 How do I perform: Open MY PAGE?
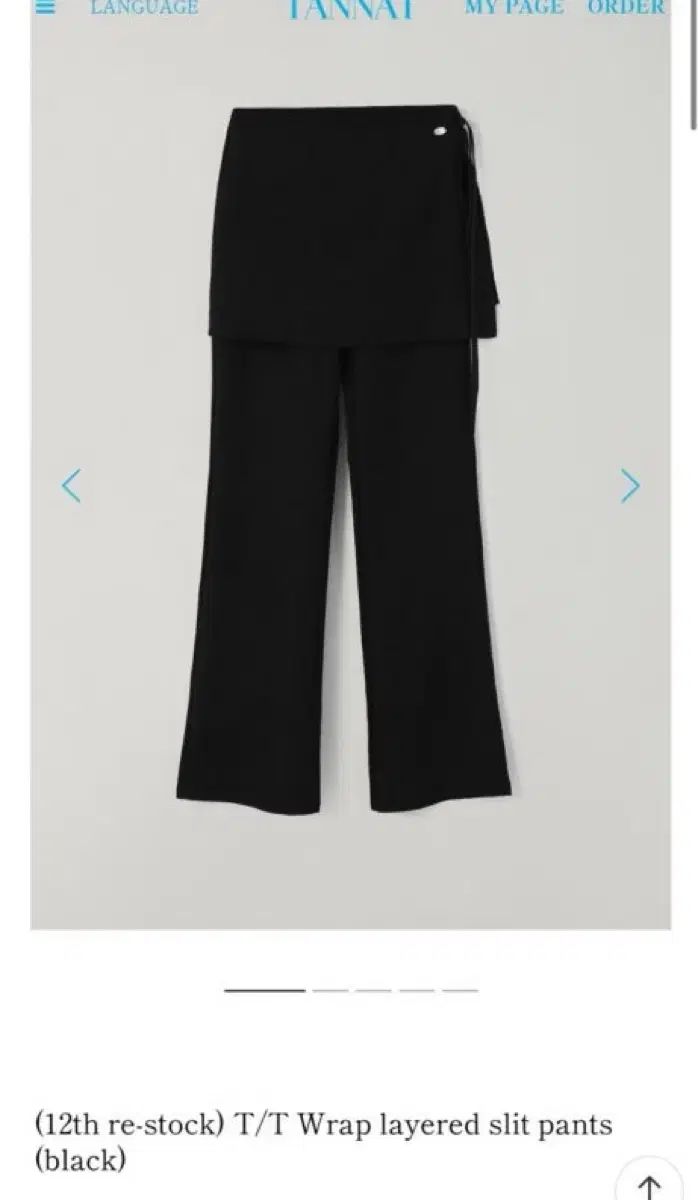[x=514, y=7]
